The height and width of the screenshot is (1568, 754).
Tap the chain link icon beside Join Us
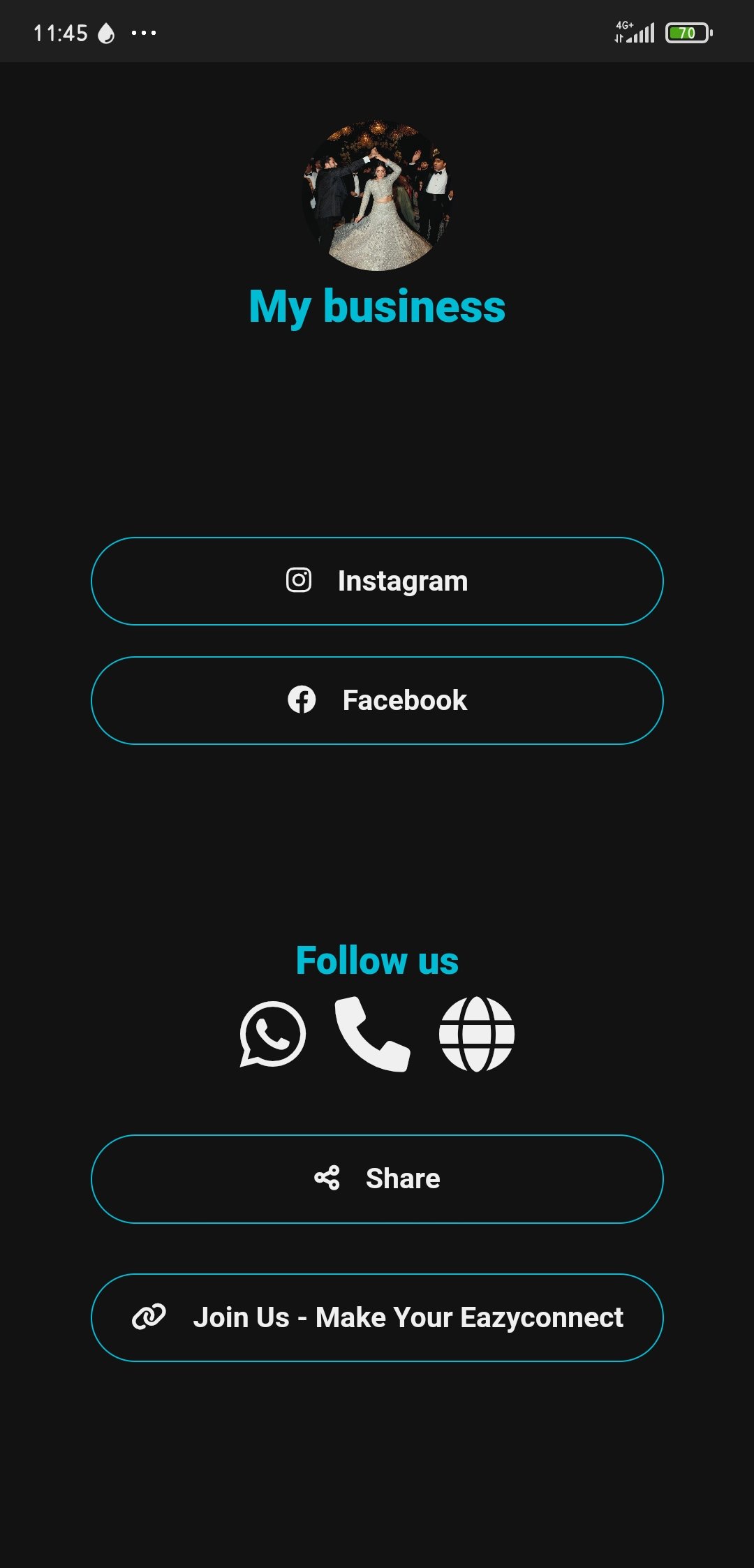pyautogui.click(x=147, y=1317)
